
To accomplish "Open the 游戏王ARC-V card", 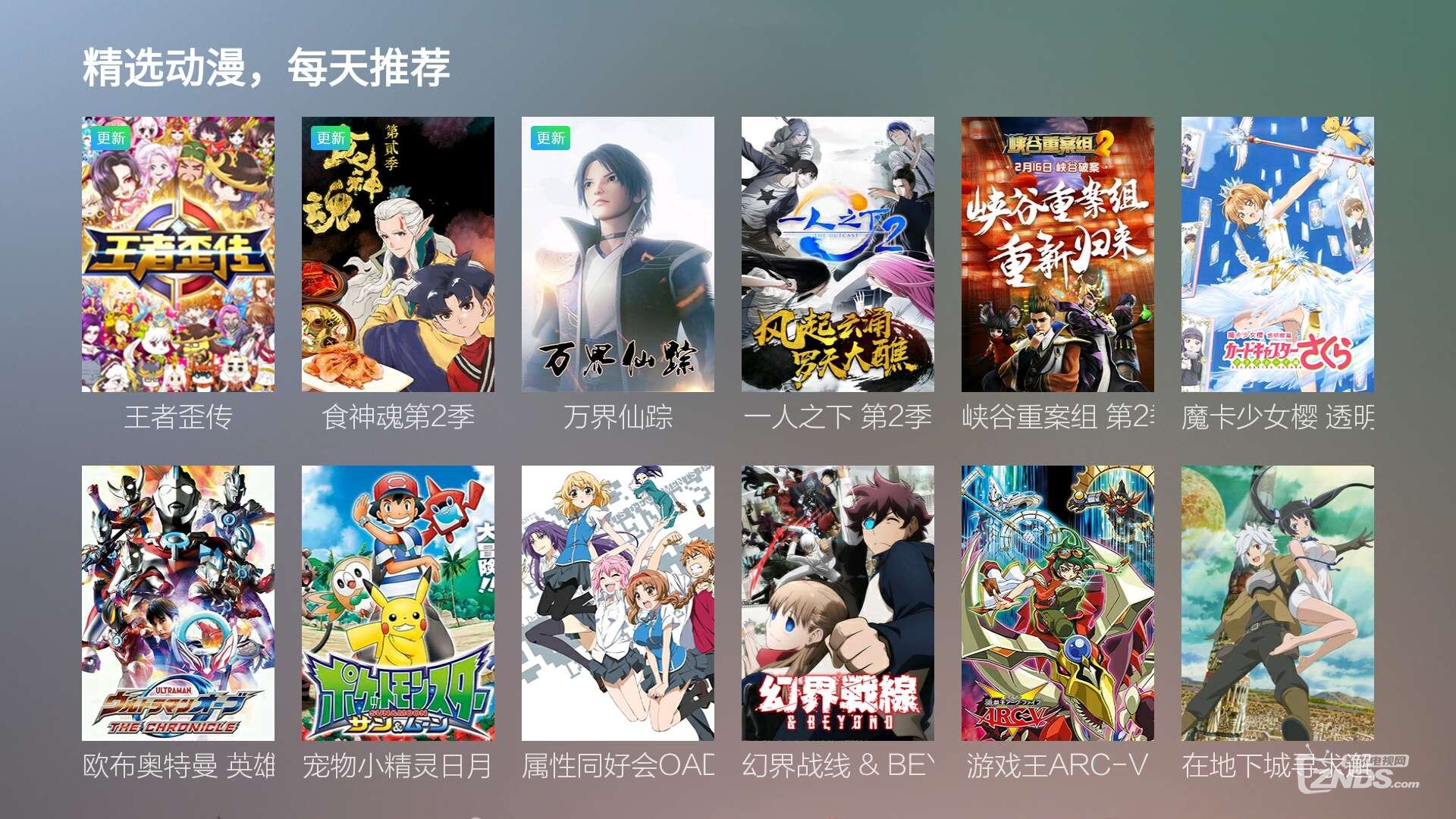I will click(1058, 604).
